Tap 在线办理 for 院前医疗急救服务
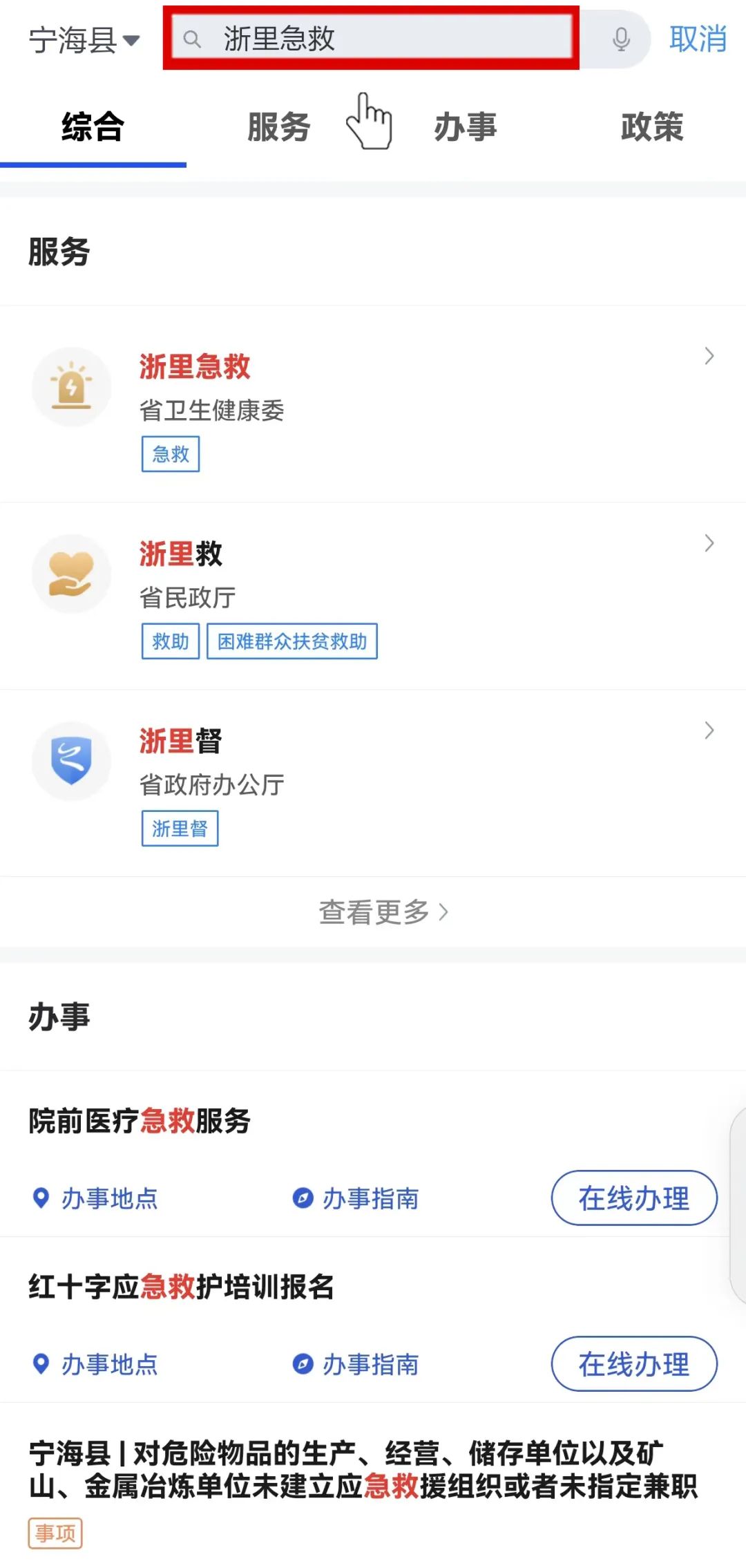746x1568 pixels. pos(633,1198)
